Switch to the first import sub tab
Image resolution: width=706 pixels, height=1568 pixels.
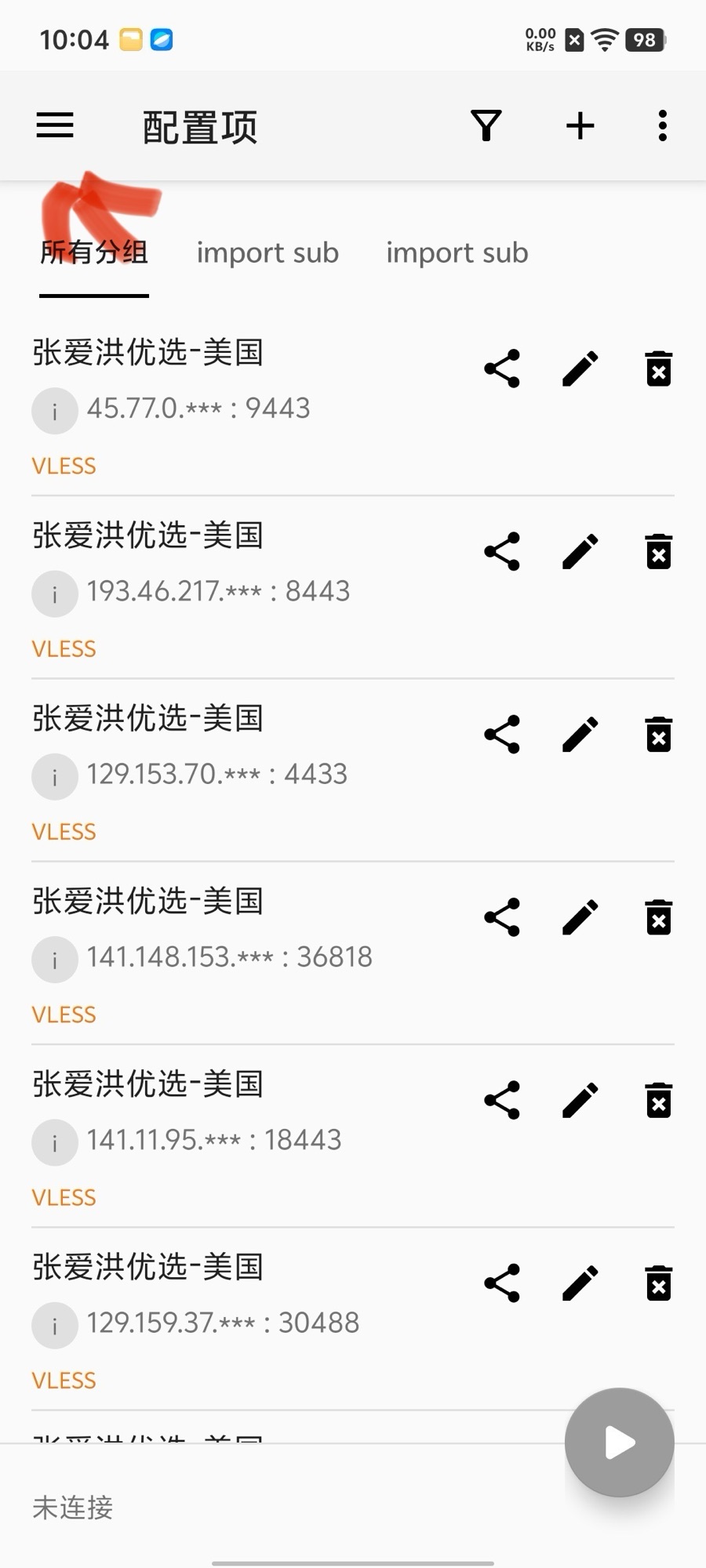pyautogui.click(x=267, y=252)
